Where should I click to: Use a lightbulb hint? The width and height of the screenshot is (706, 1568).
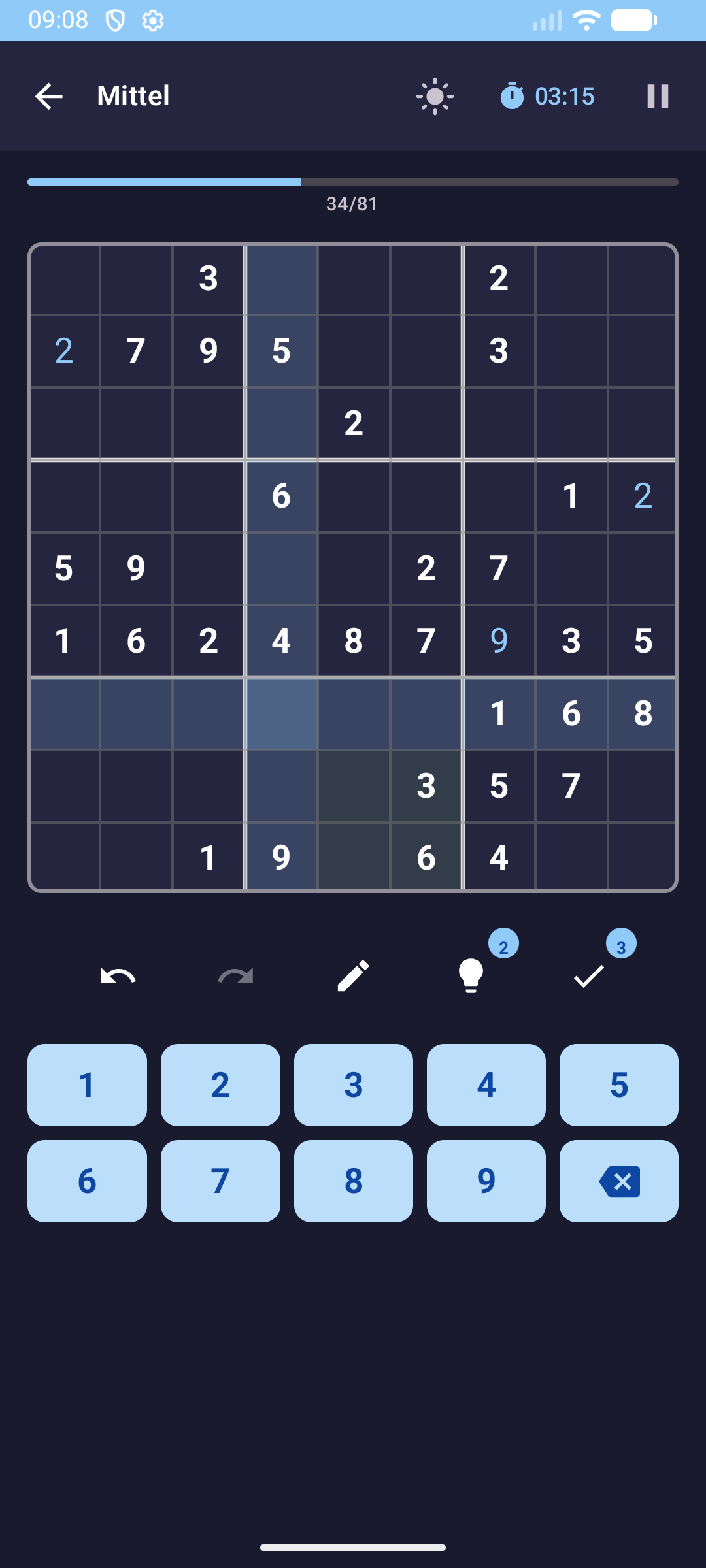point(471,976)
